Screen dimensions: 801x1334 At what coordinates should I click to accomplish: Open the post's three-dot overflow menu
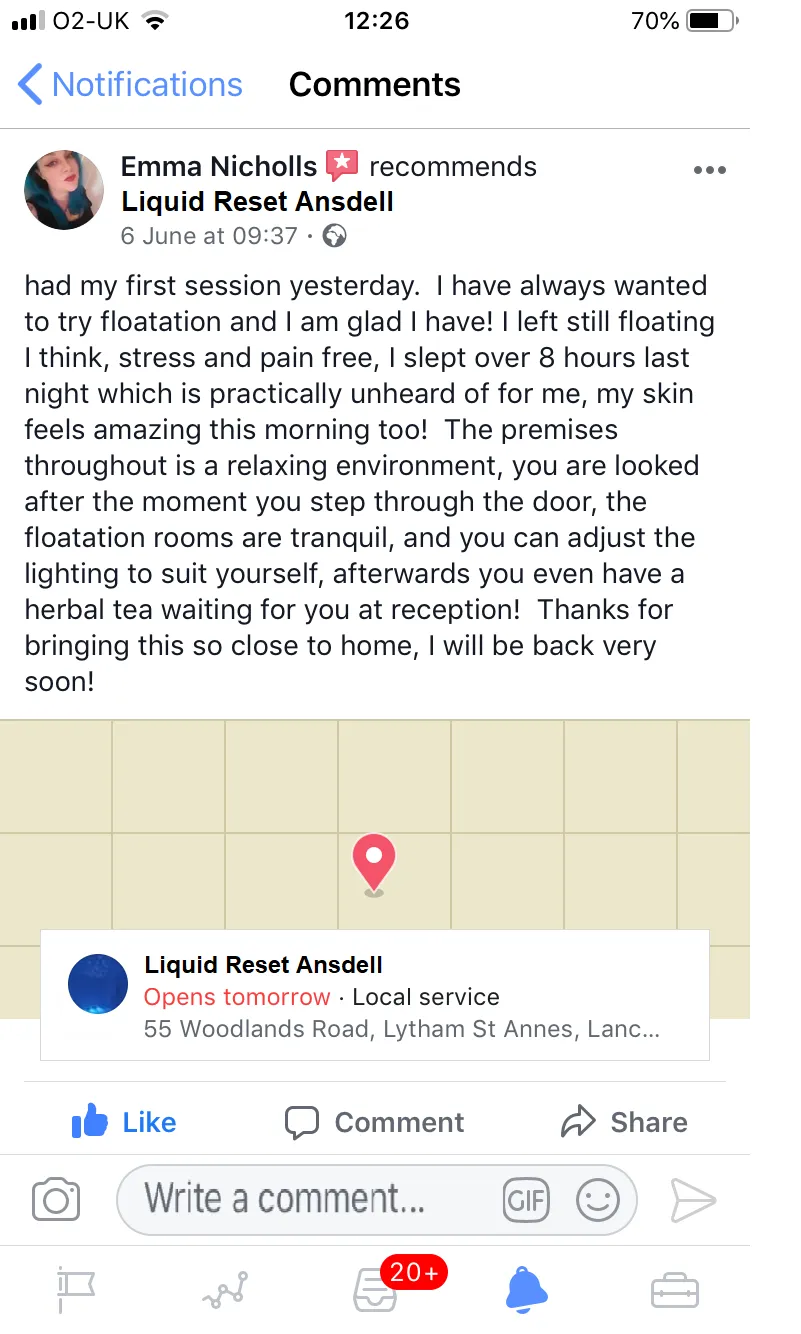click(709, 170)
